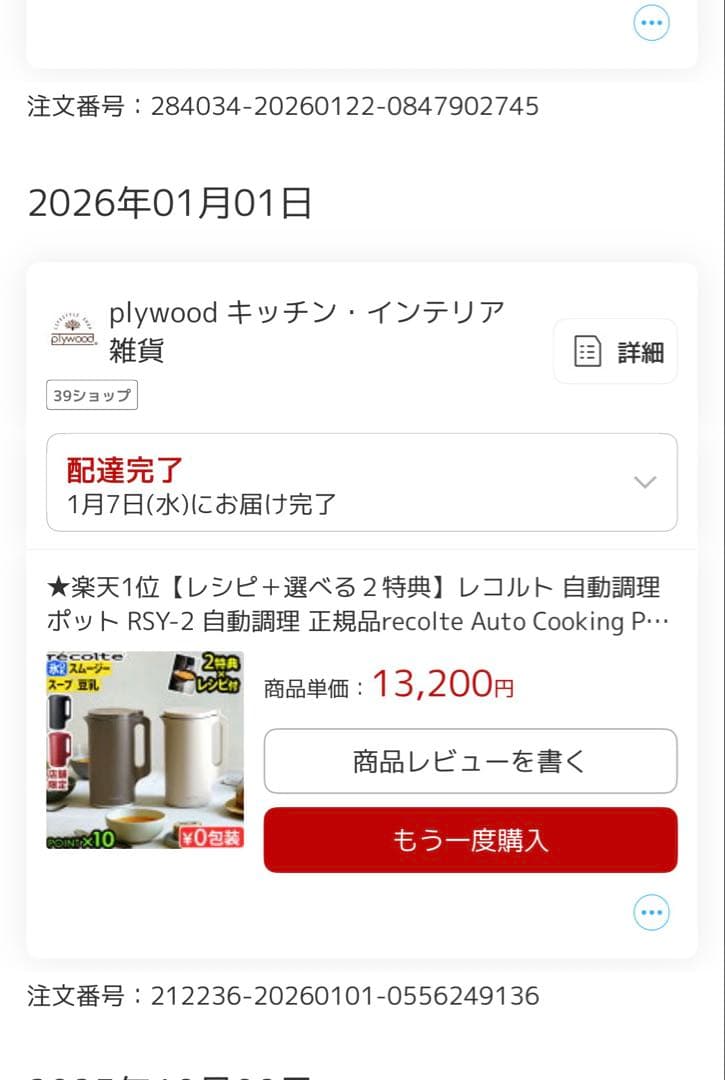Image resolution: width=725 pixels, height=1080 pixels.
Task: Click the 詳細 order details icon
Action: (x=614, y=351)
